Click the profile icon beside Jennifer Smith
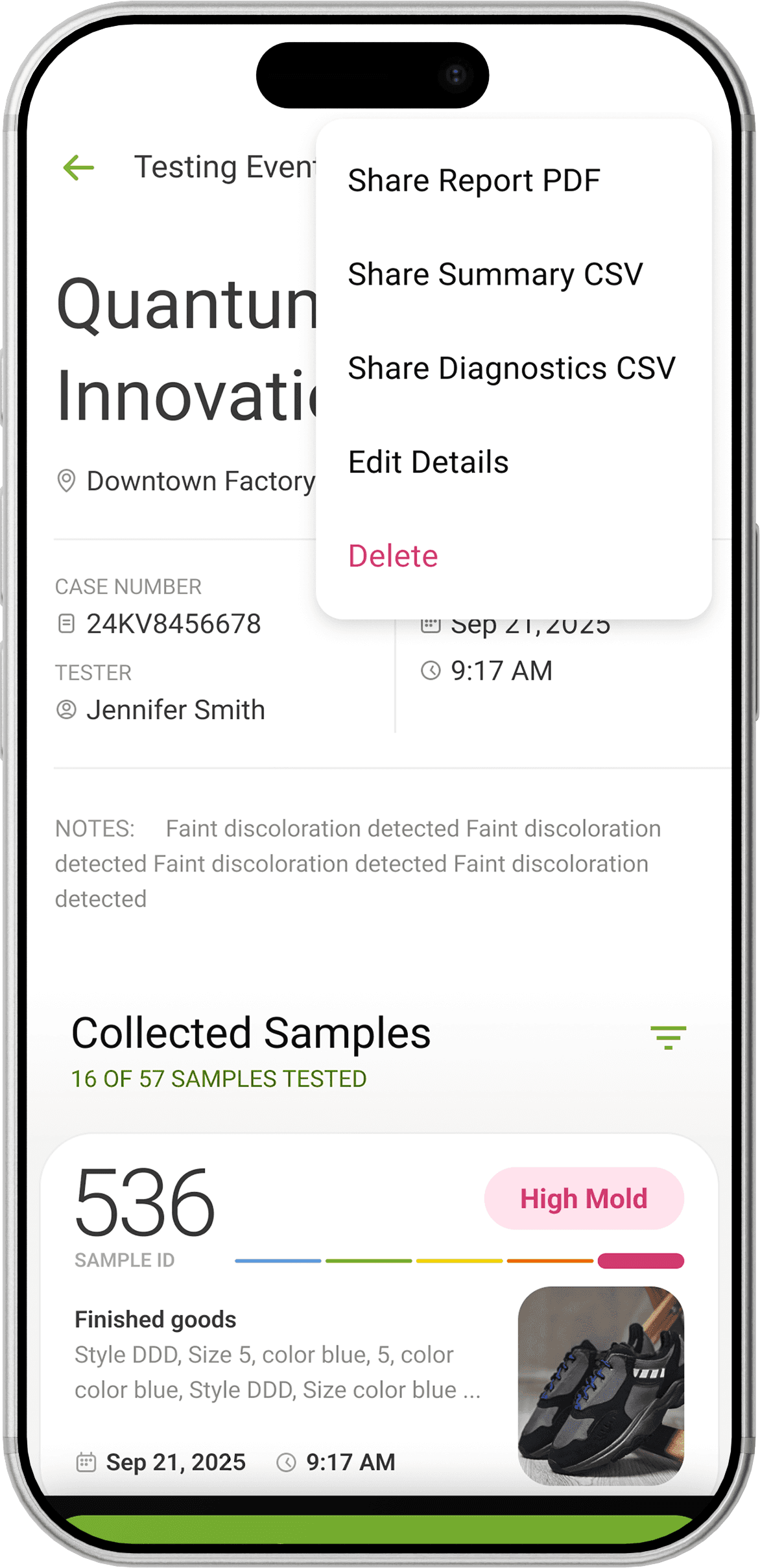This screenshot has width=760, height=1568. pyautogui.click(x=67, y=709)
